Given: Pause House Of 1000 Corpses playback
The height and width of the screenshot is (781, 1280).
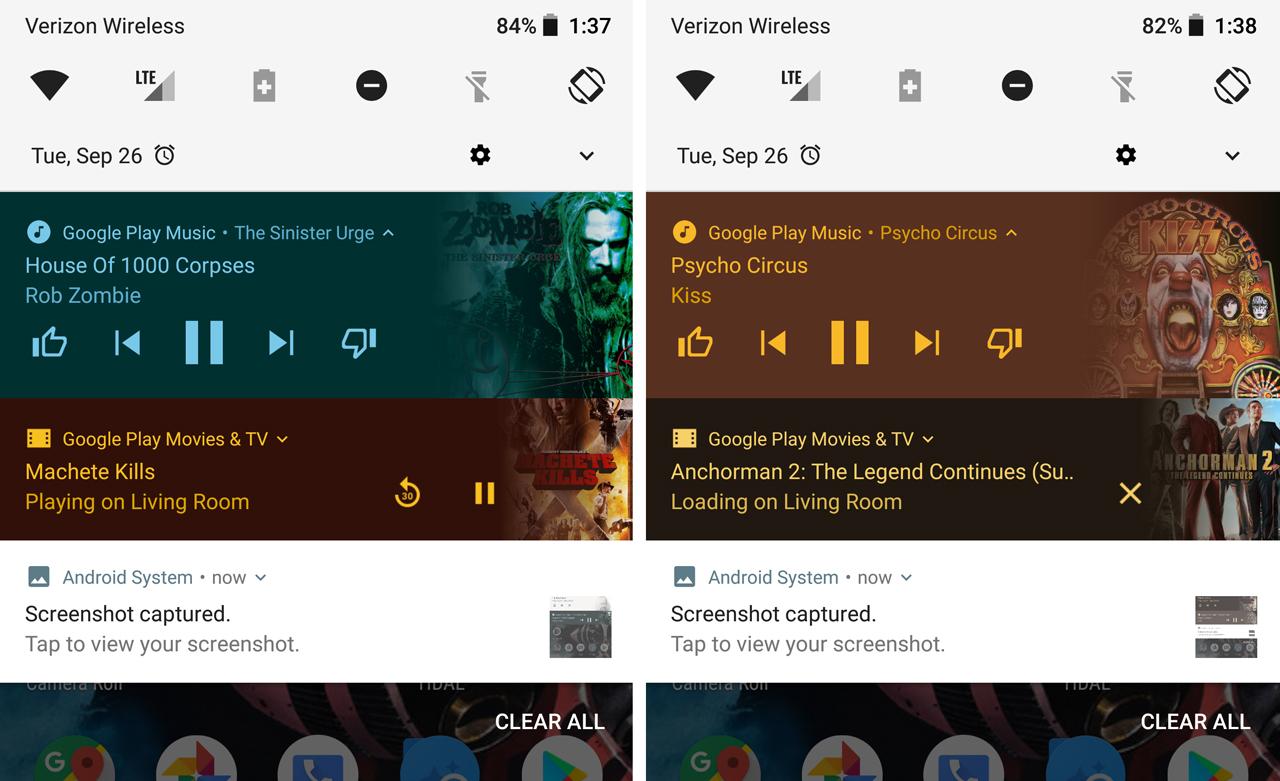Looking at the screenshot, I should click(204, 343).
